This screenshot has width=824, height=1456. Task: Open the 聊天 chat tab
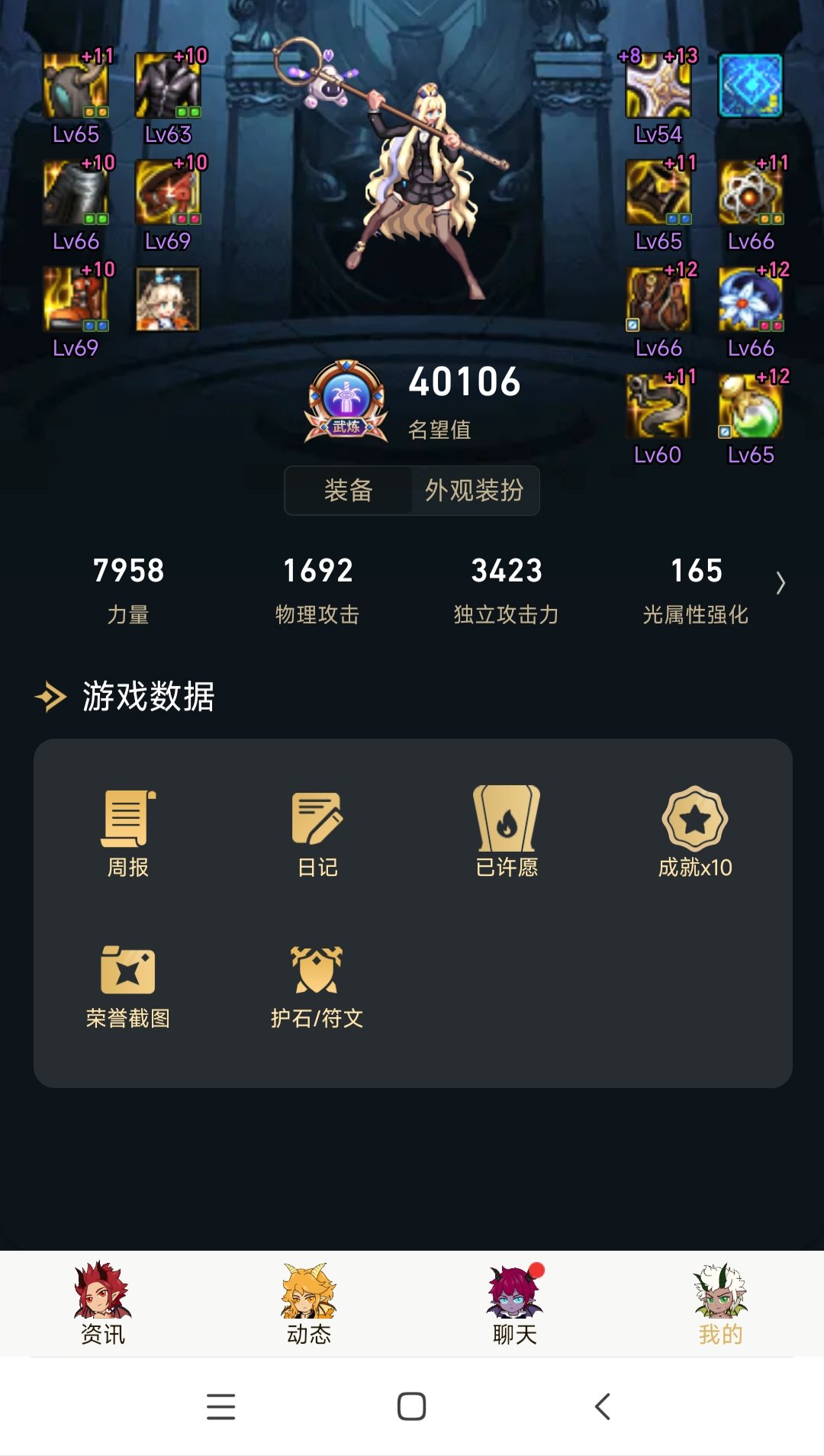click(x=515, y=1303)
